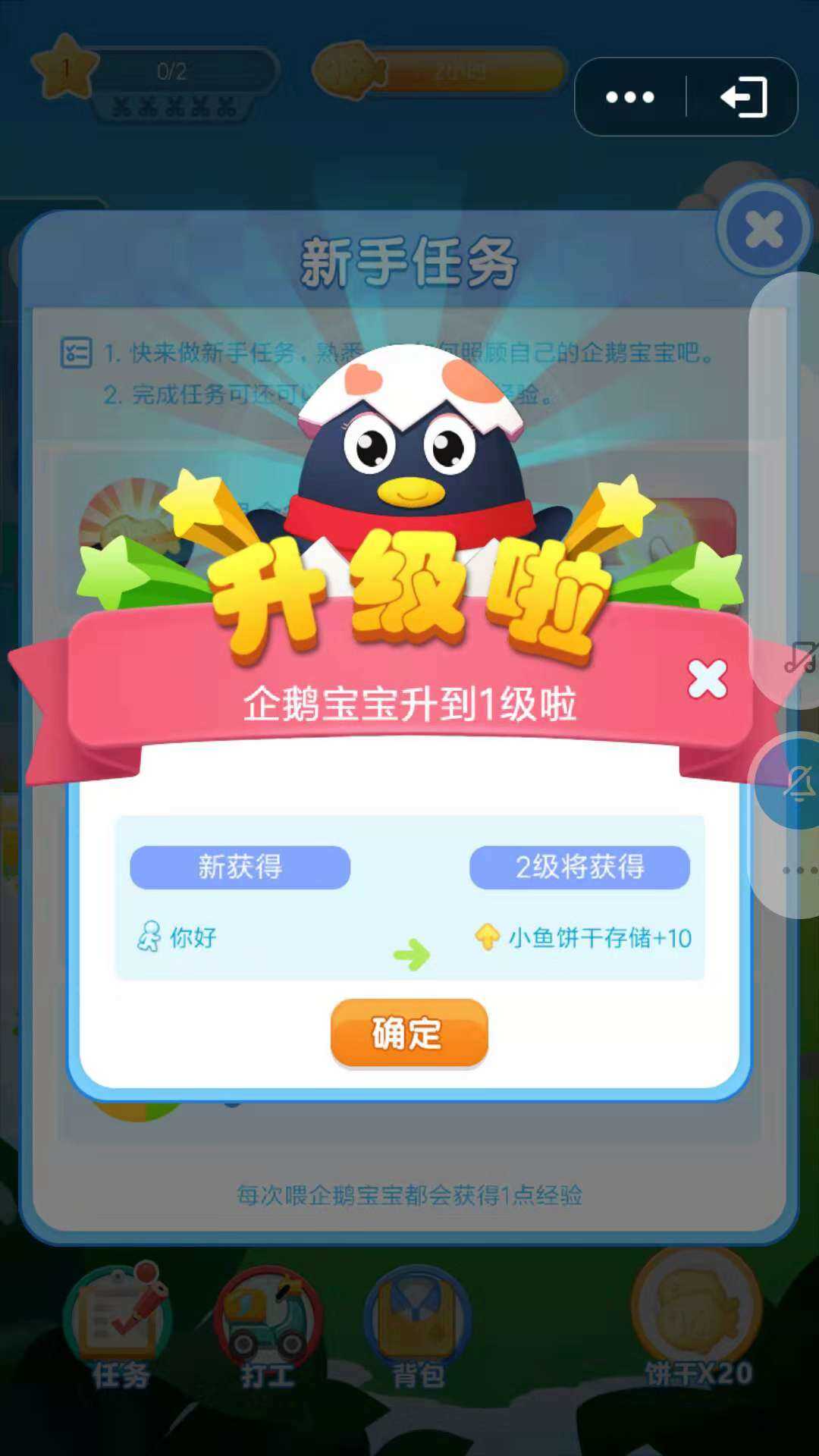Tap the 饼干X20 feed button
Viewport: 819px width, 1456px height.
click(x=696, y=1321)
